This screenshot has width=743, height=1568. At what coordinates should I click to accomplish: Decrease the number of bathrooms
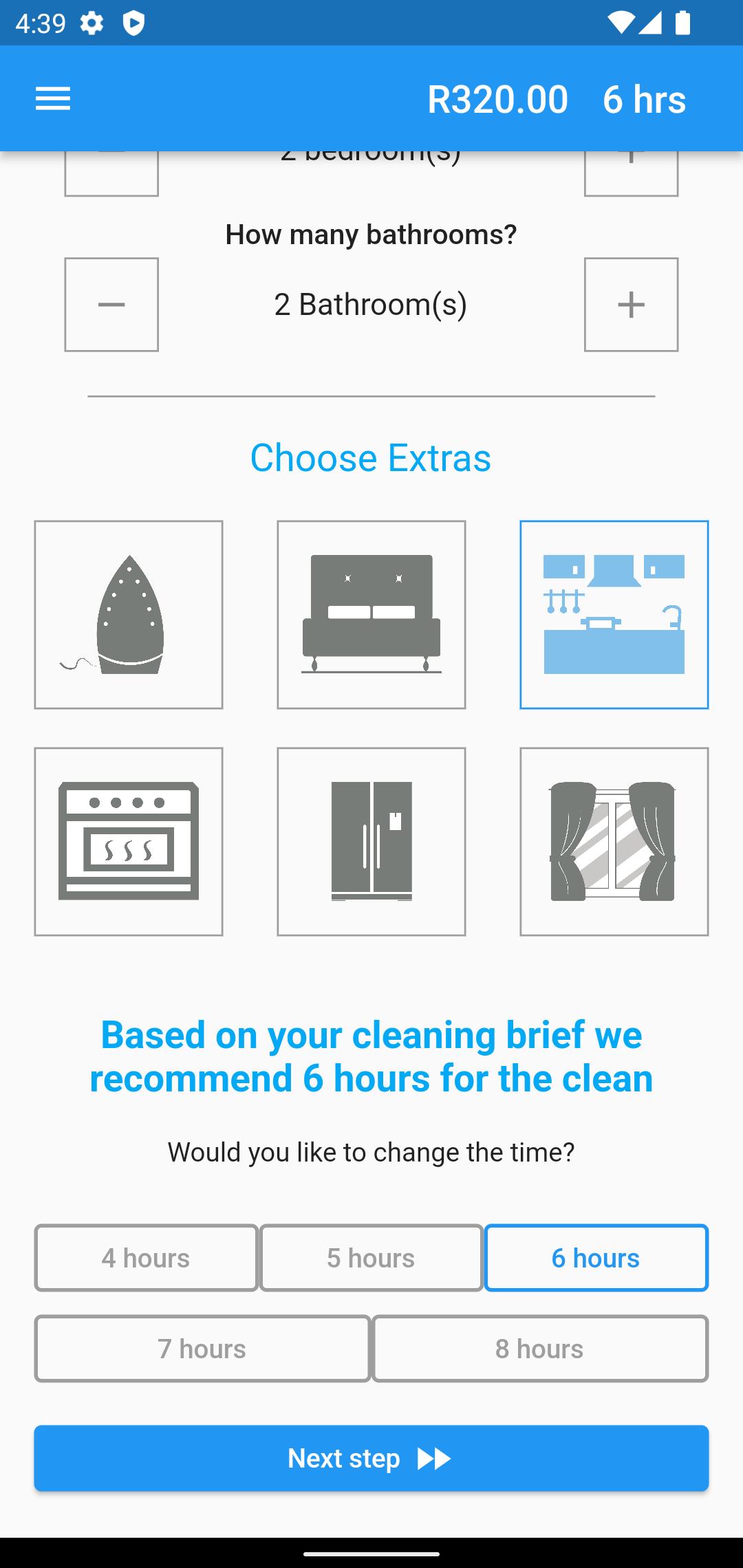tap(111, 305)
